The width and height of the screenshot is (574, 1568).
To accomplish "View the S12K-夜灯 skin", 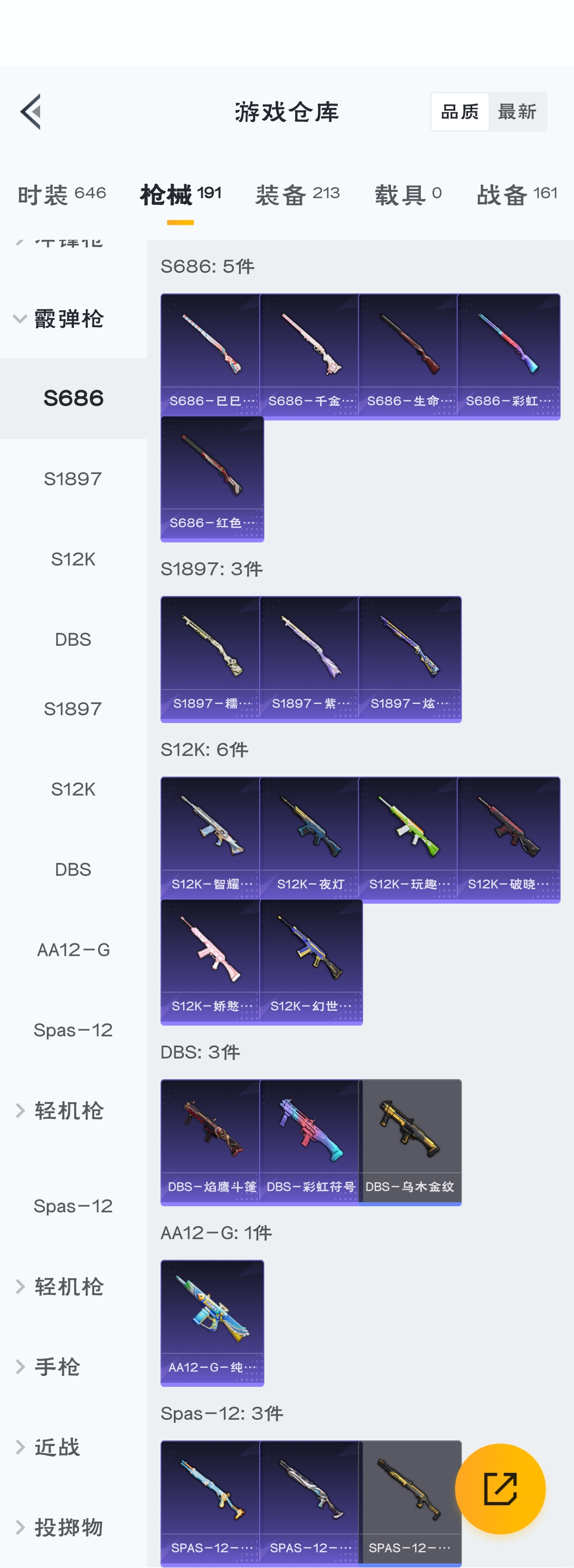I will pyautogui.click(x=311, y=839).
